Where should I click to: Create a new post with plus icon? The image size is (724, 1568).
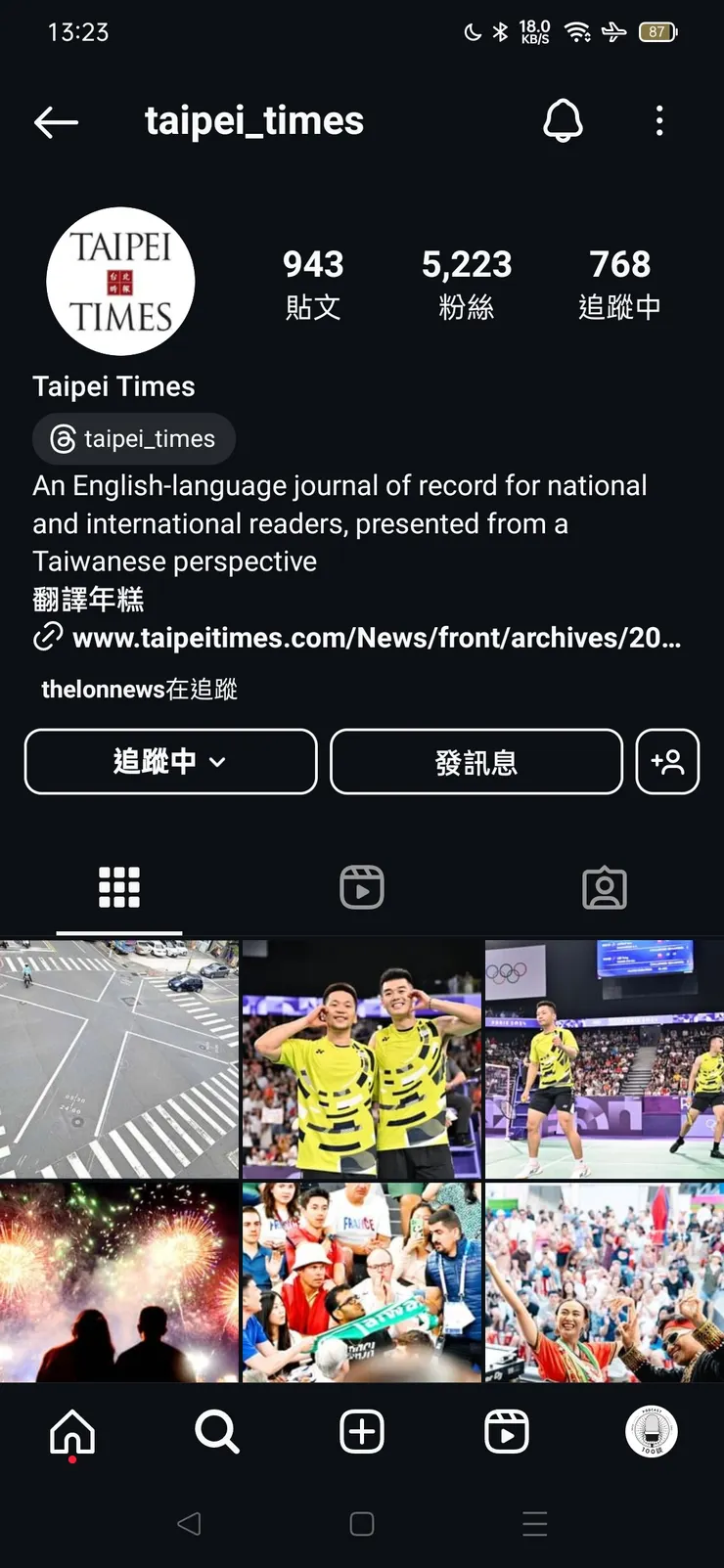(362, 1432)
